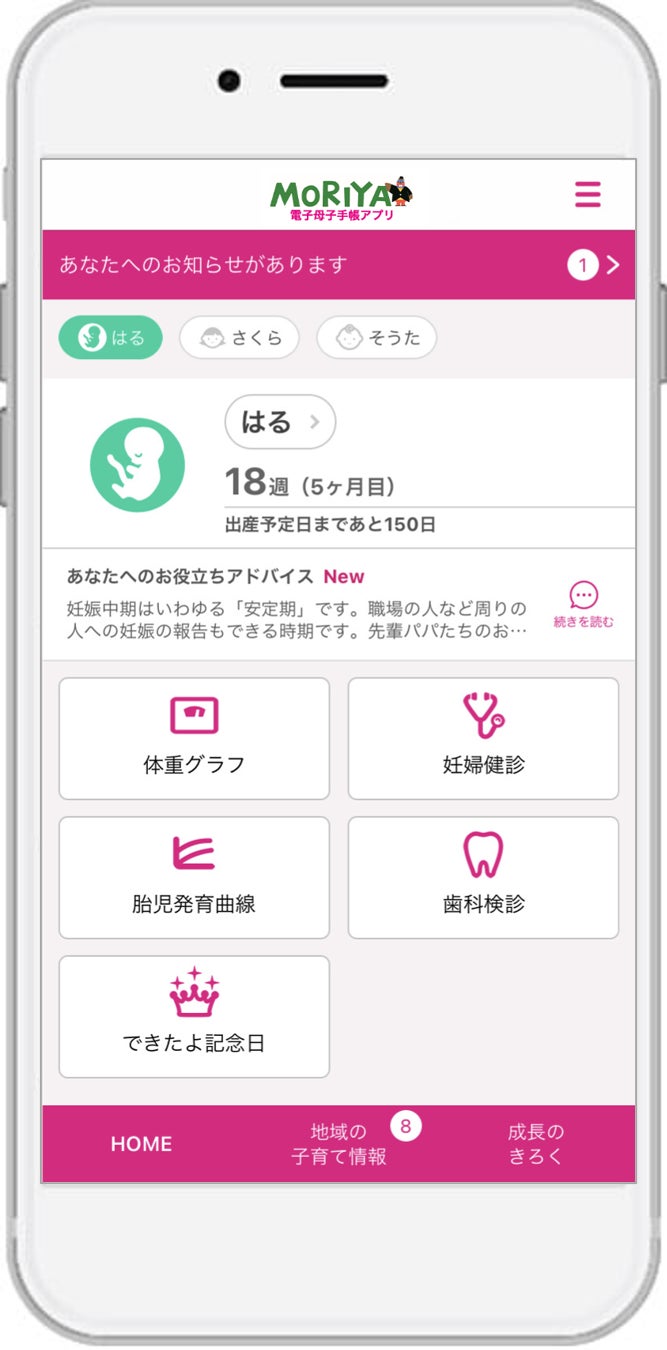Open the 体重グラフ card
This screenshot has width=667, height=1350.
click(194, 739)
